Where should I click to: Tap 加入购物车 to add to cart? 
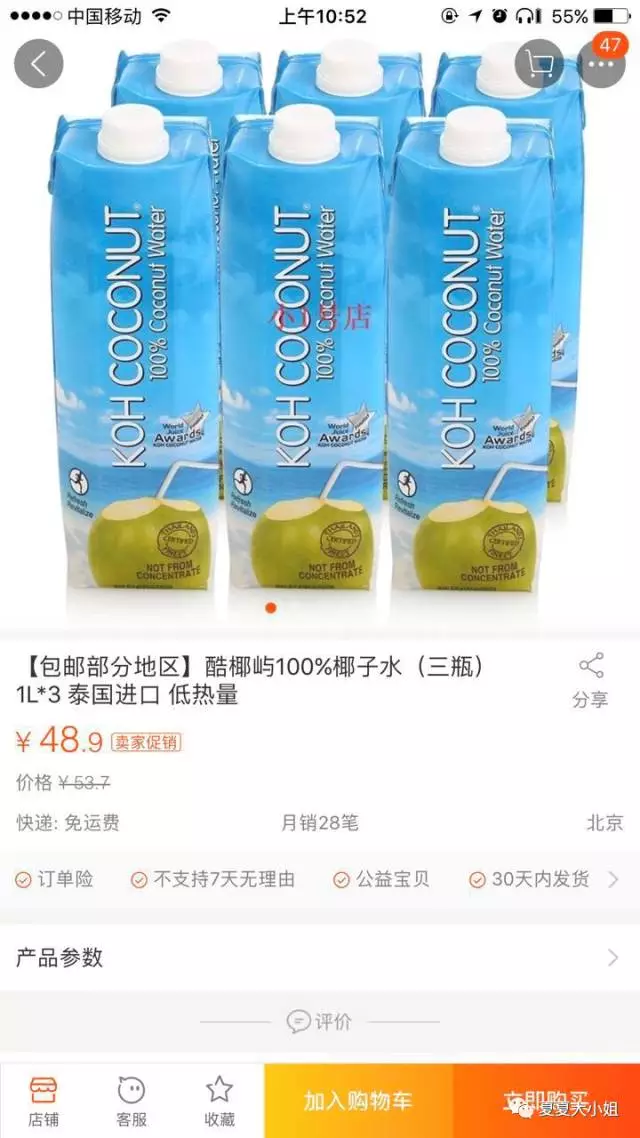358,1100
